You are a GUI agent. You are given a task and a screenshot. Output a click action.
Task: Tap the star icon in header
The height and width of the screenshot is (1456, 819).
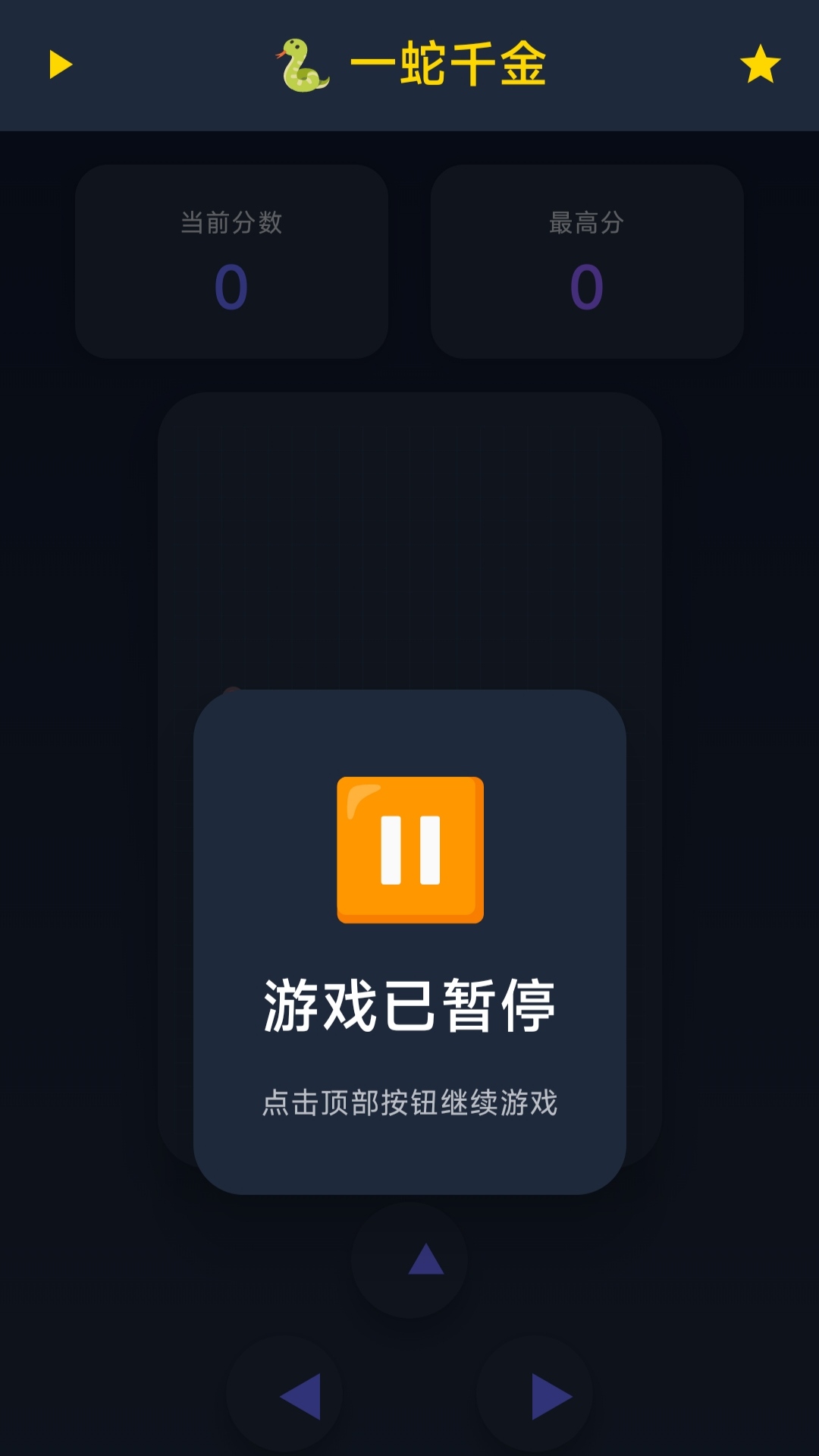coord(760,64)
